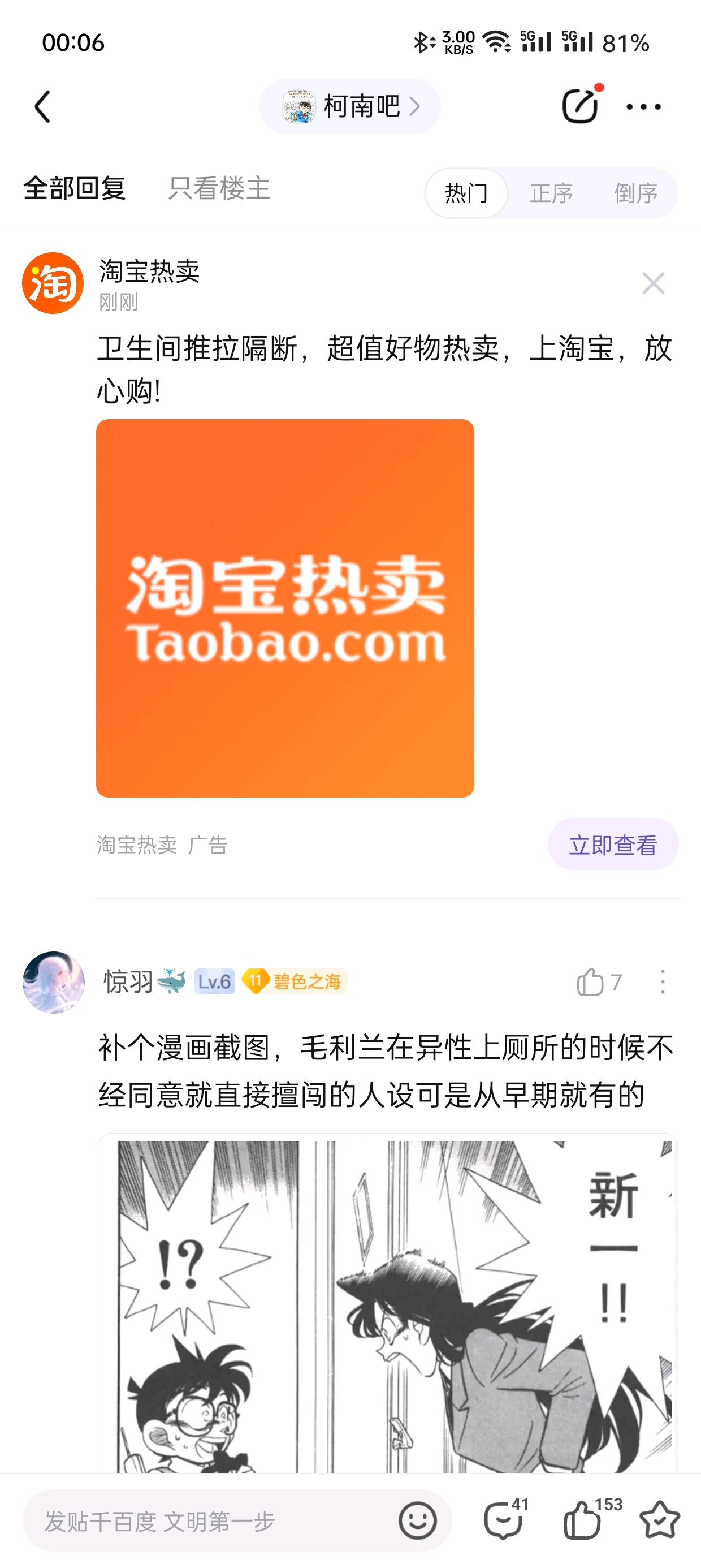The width and height of the screenshot is (701, 1568).
Task: Open more options on 惊羽's reply
Action: pyautogui.click(x=662, y=982)
